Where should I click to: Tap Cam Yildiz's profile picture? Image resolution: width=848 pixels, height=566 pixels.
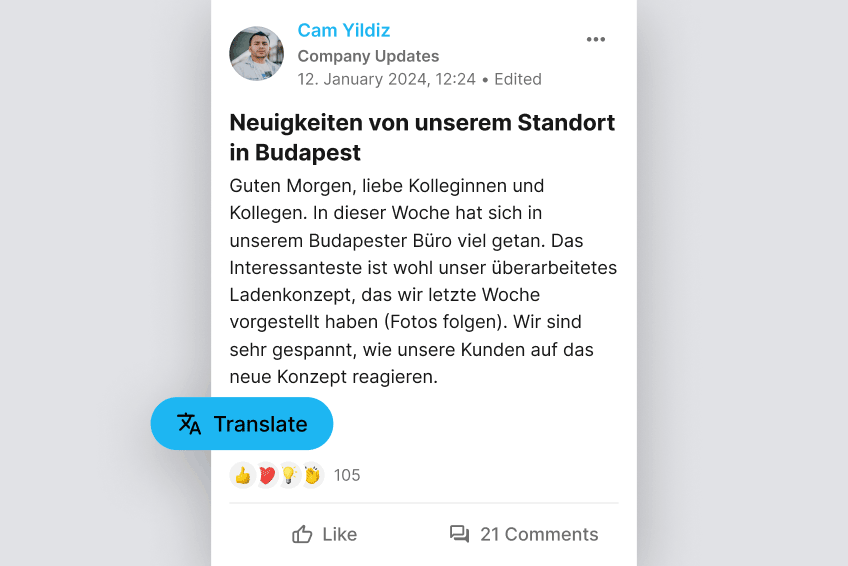coord(257,54)
